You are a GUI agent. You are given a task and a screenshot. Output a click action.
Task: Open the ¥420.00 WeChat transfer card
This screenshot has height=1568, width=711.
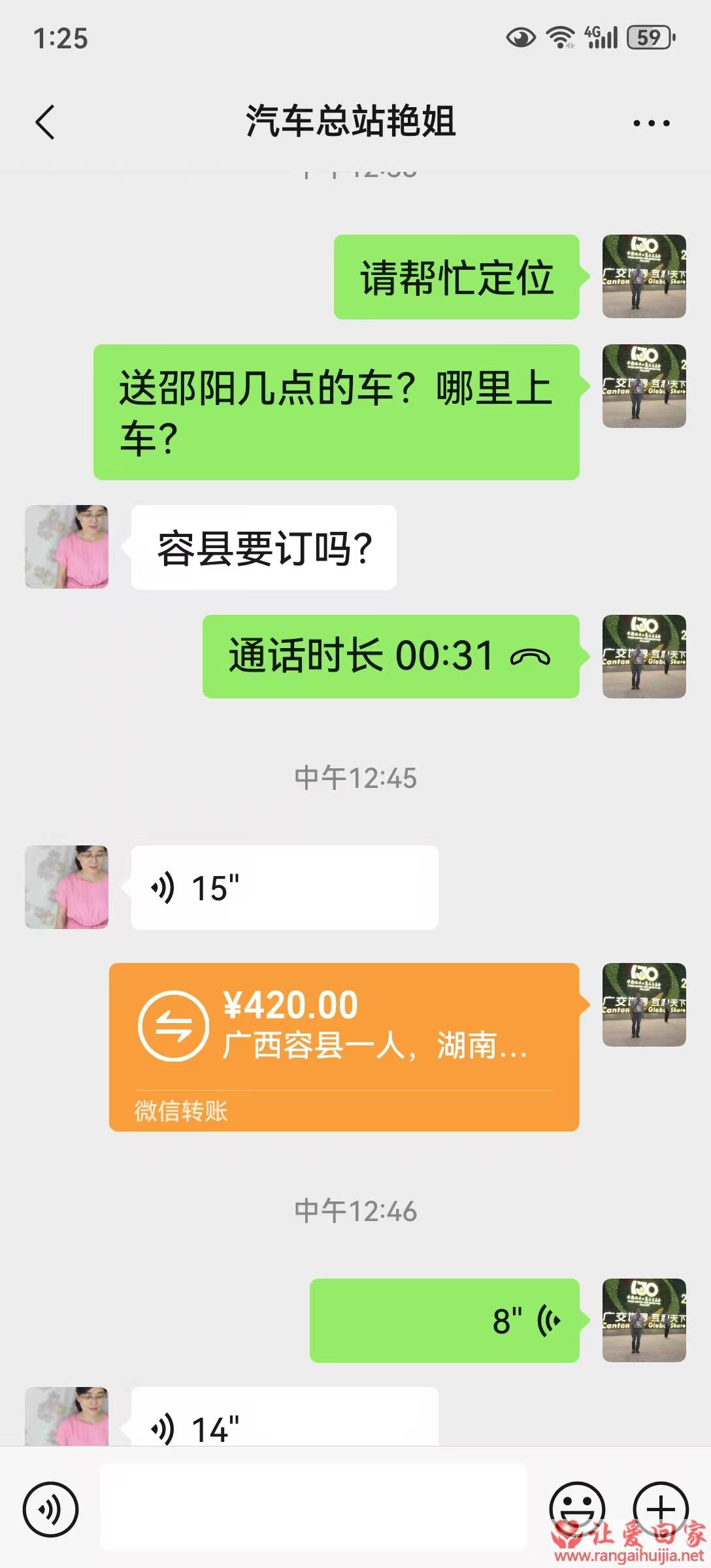coord(344,1047)
